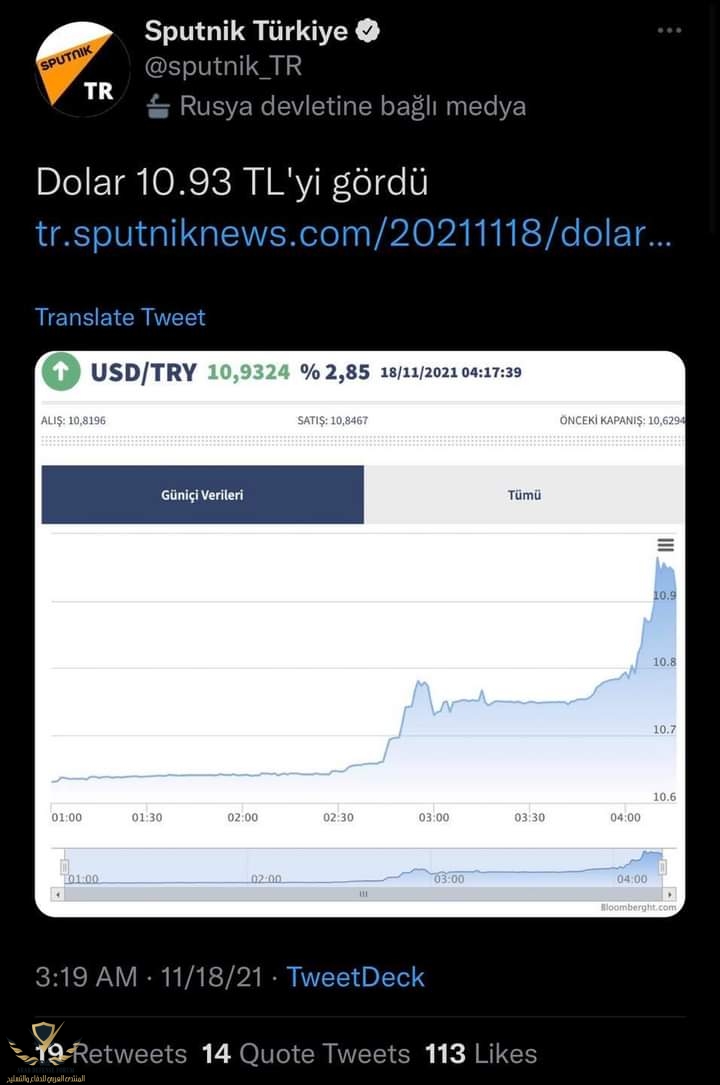This screenshot has width=720, height=1085.
Task: See who gave the 113 Likes
Action: [480, 1053]
